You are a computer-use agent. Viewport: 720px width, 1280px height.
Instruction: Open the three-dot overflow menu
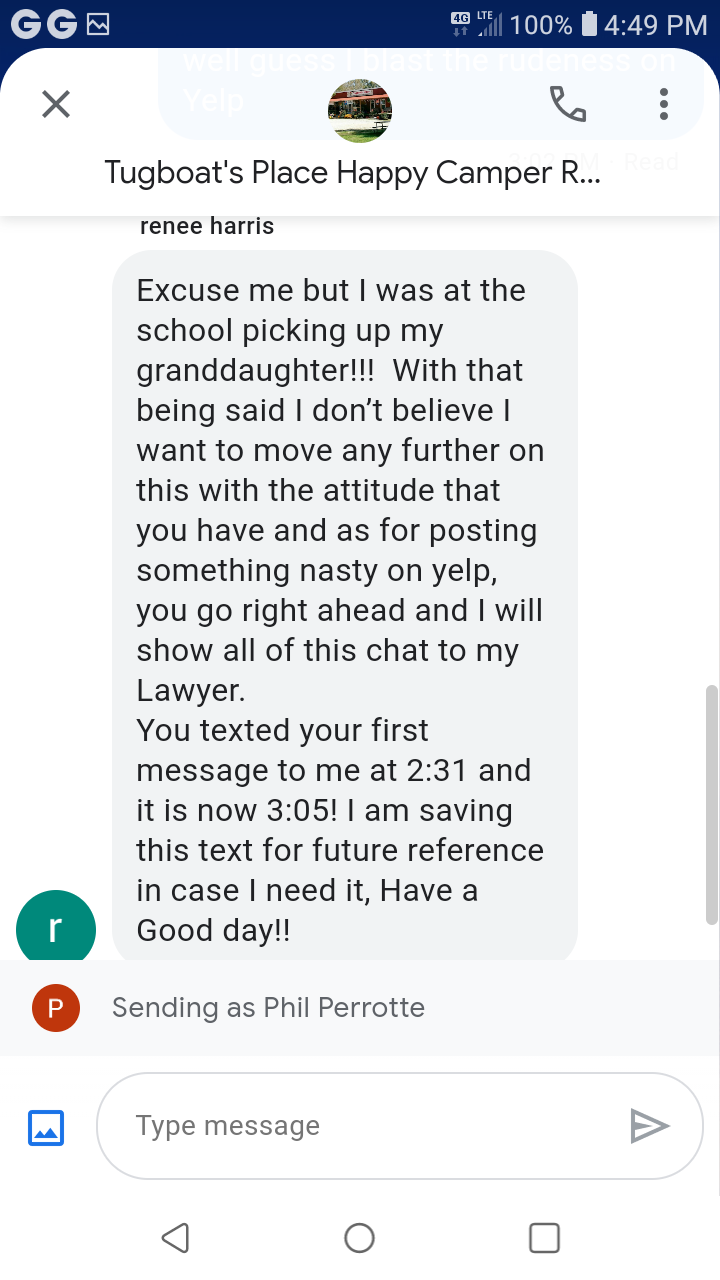tap(664, 104)
